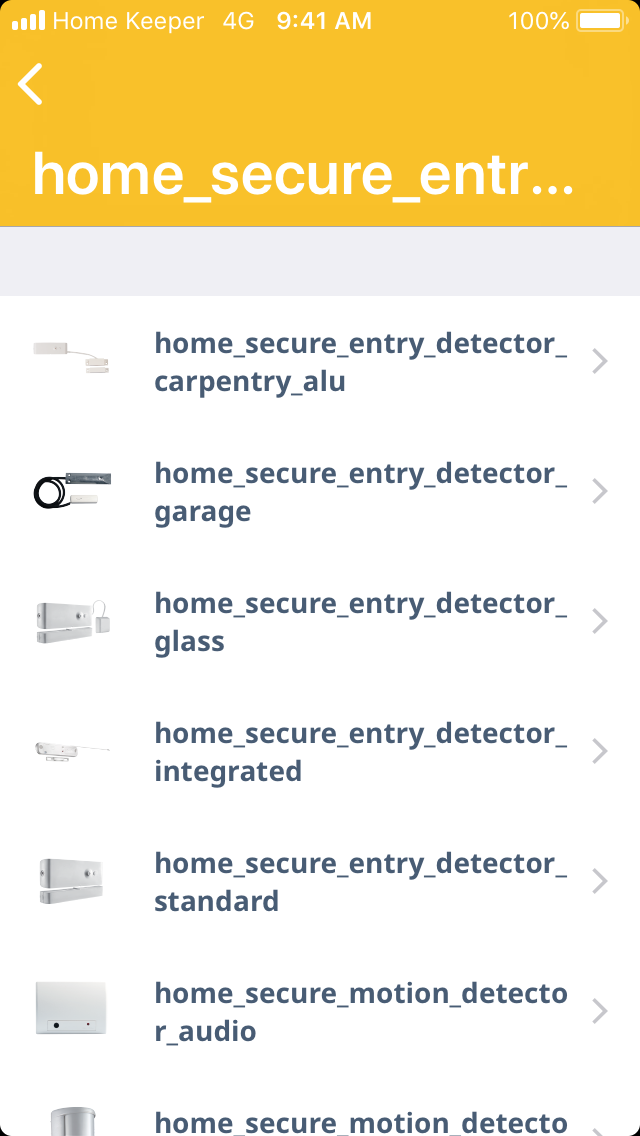Screen dimensions: 640x1136
Task: Choose the entry detector integrated row
Action: pos(320,752)
